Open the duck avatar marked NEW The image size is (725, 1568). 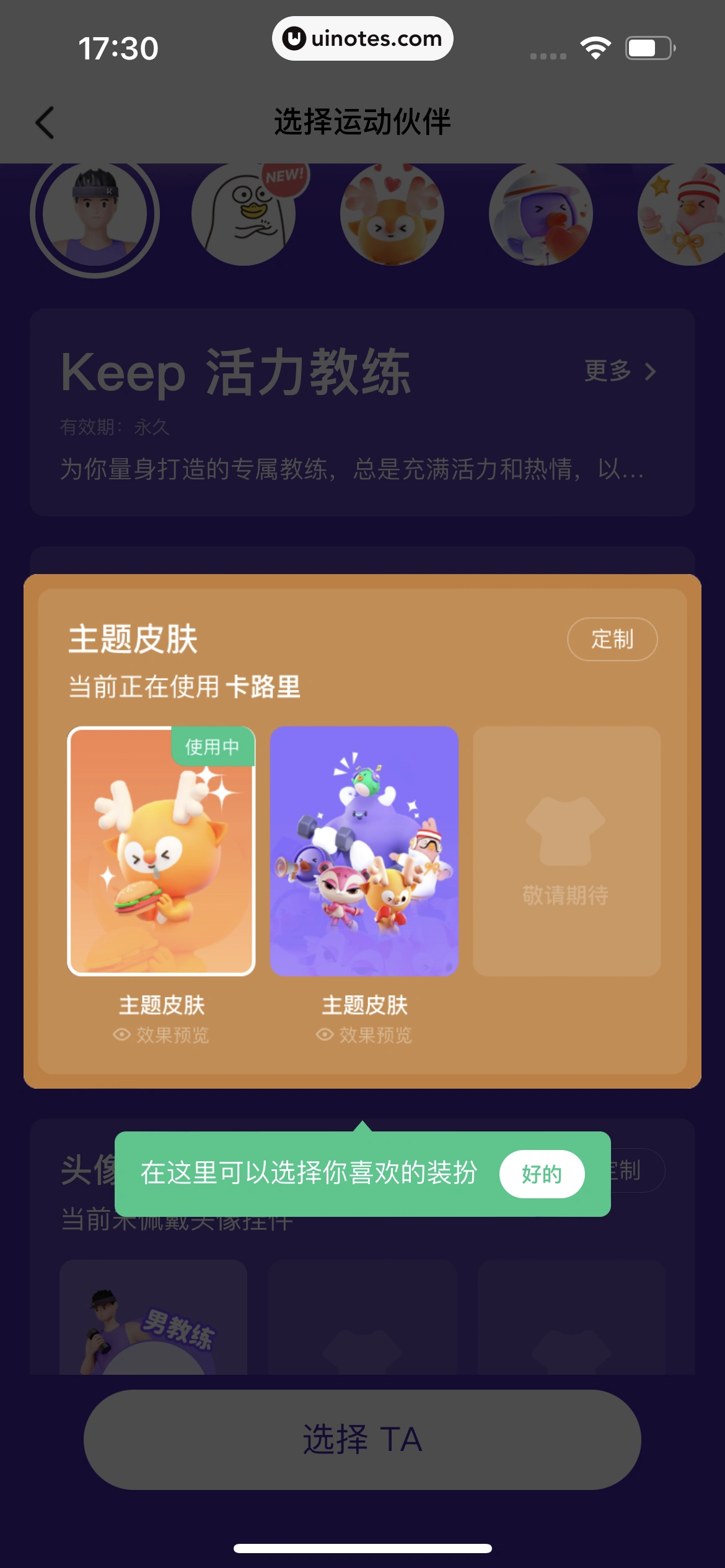pos(244,212)
